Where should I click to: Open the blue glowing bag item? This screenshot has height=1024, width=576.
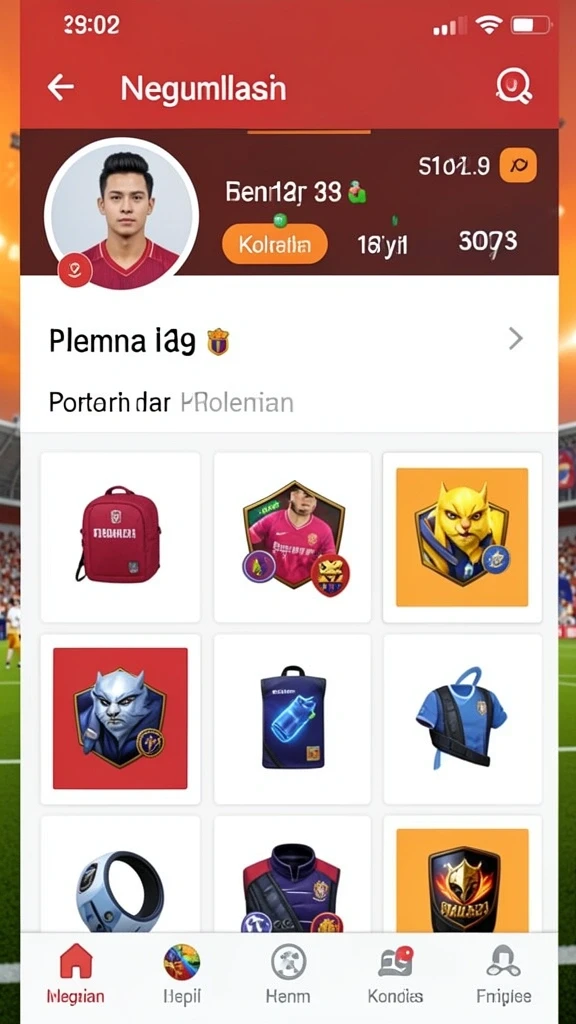293,718
